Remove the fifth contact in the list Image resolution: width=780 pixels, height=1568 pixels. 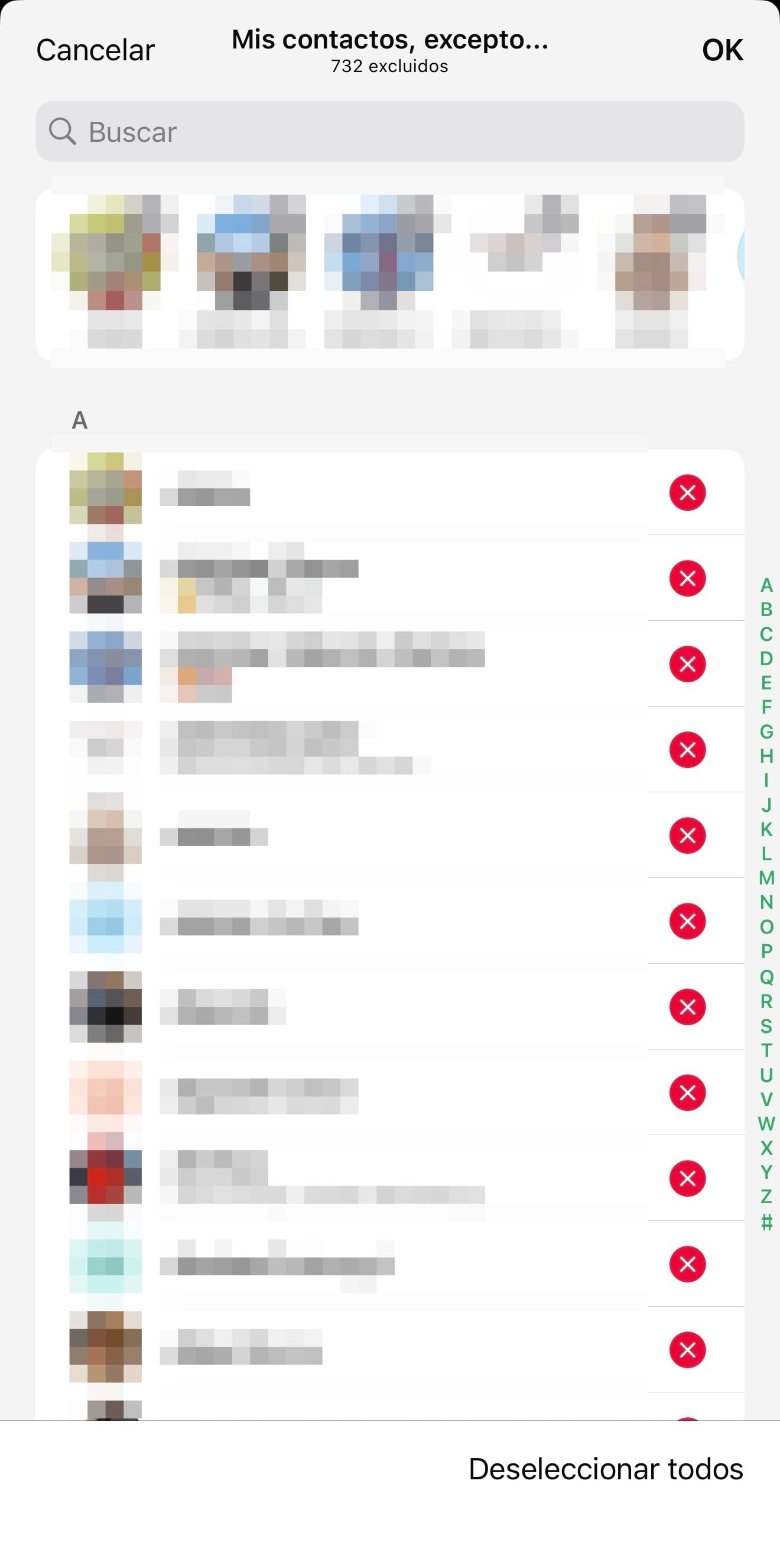tap(686, 834)
